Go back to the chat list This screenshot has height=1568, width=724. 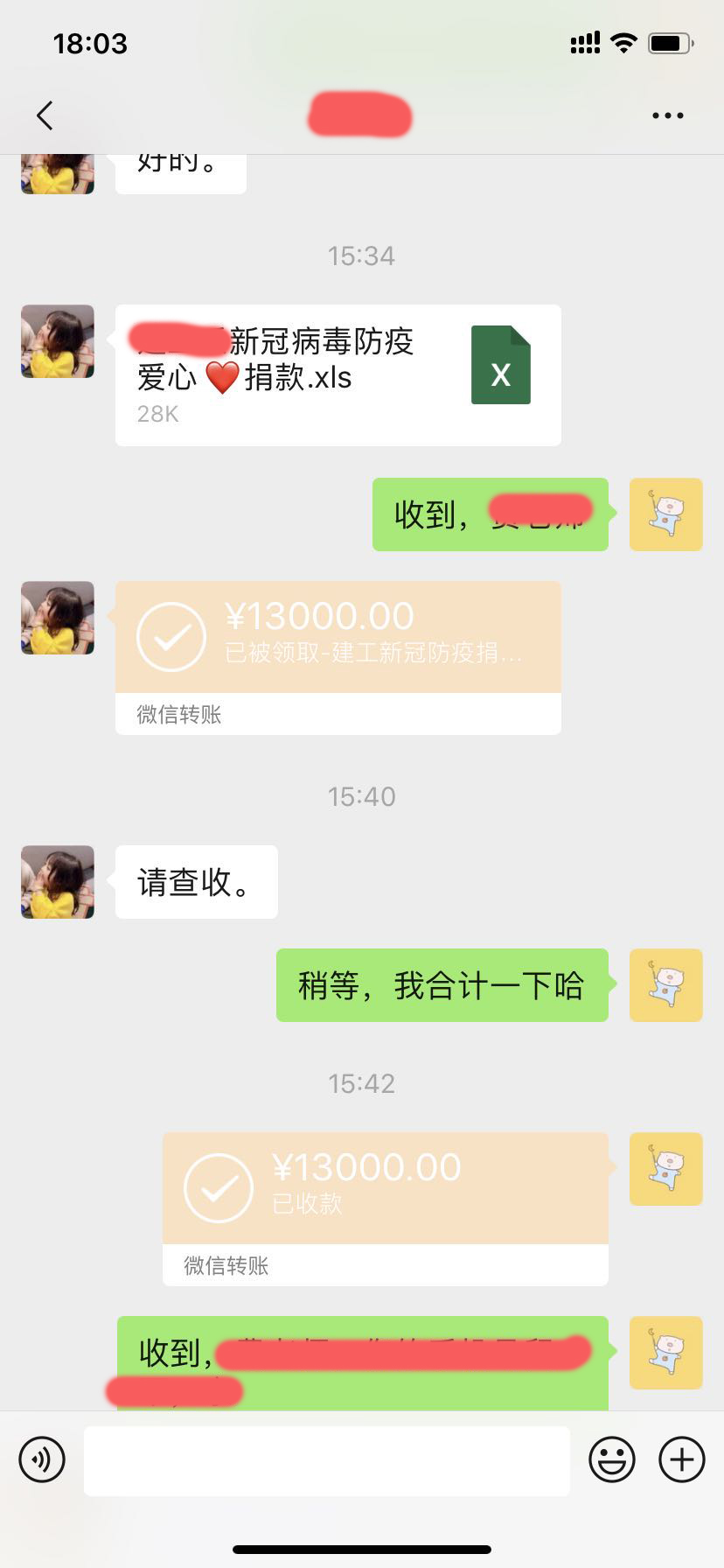(45, 115)
